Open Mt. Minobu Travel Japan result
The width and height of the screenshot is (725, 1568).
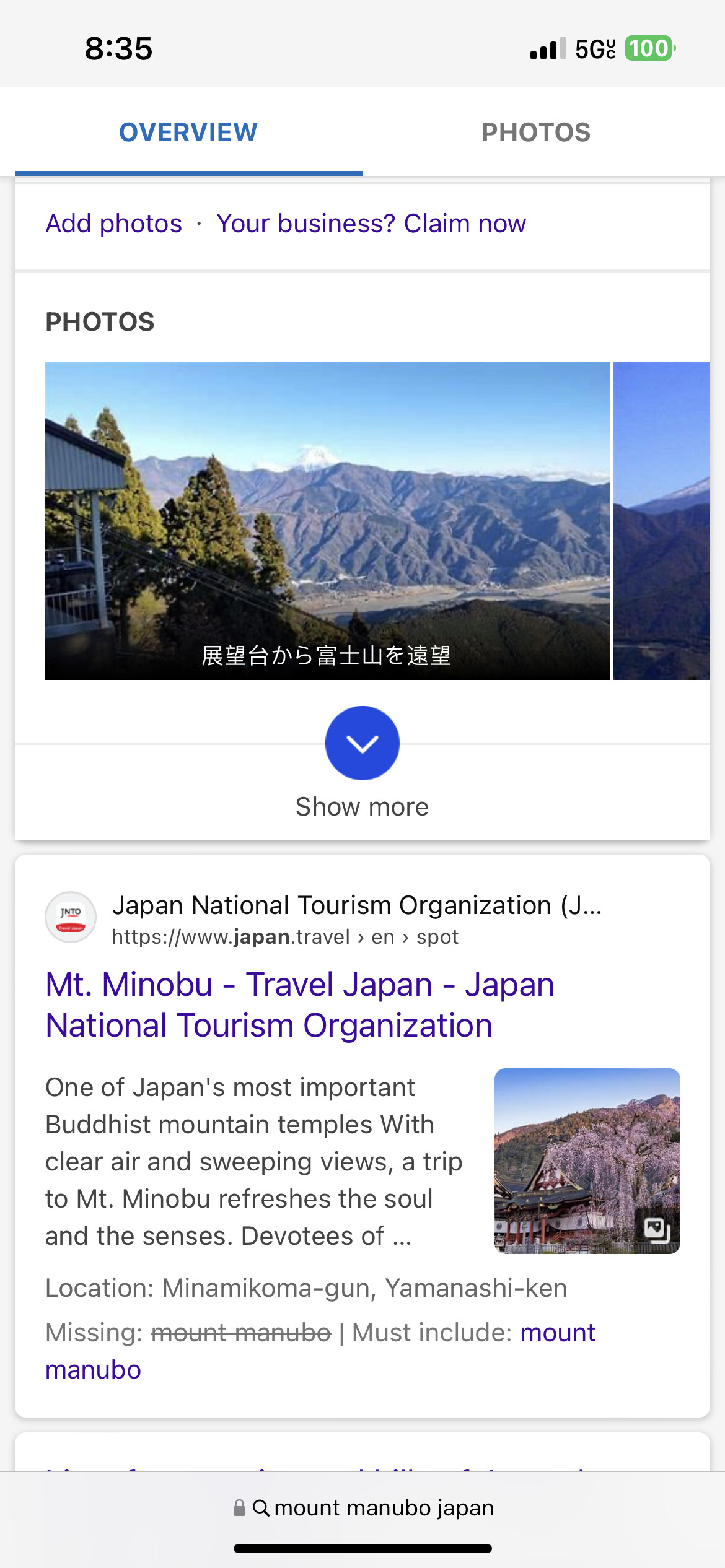click(300, 1004)
